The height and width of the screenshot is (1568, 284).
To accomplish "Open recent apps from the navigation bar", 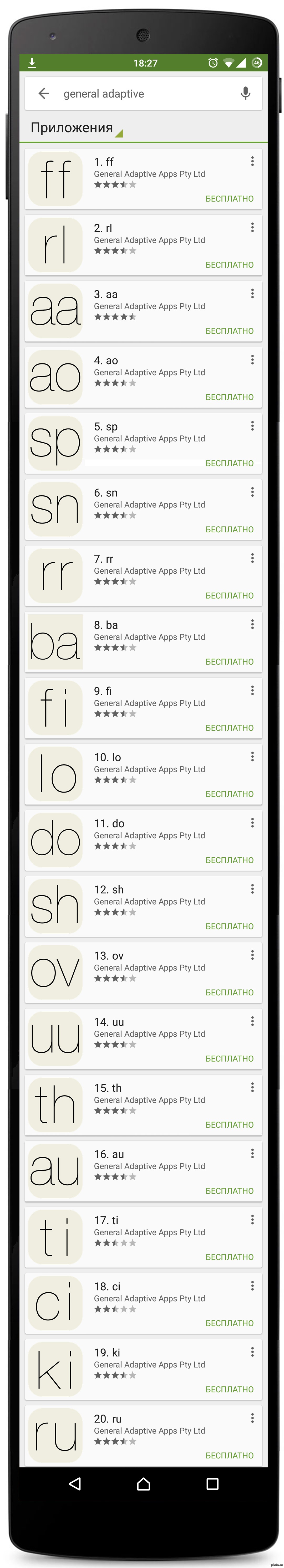I will click(x=212, y=1483).
